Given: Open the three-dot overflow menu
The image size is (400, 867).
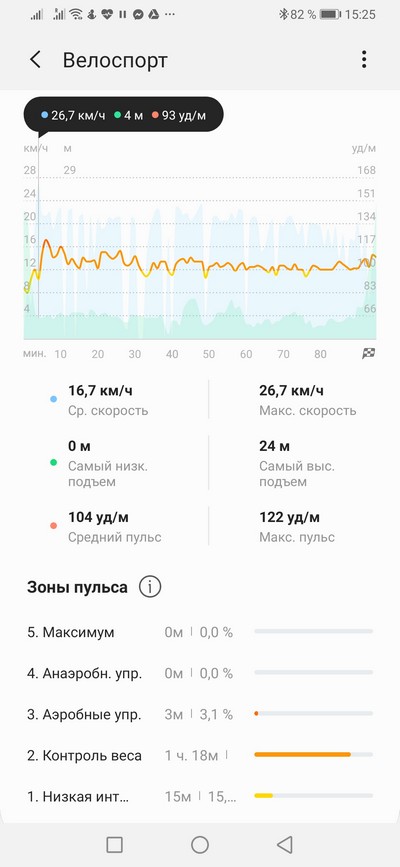Looking at the screenshot, I should tap(363, 60).
